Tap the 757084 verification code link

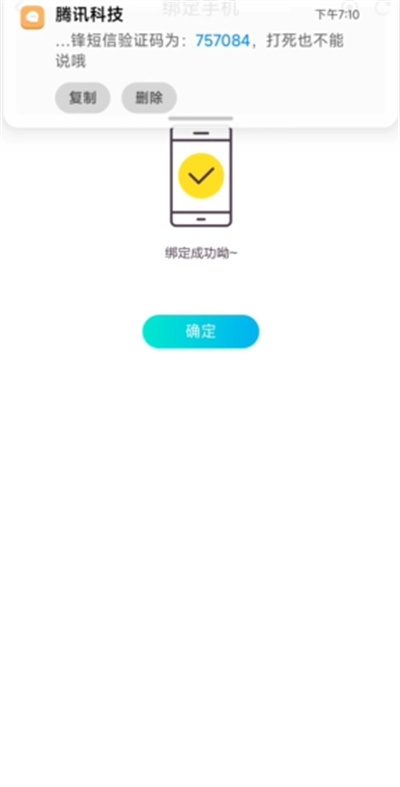pyautogui.click(x=222, y=41)
